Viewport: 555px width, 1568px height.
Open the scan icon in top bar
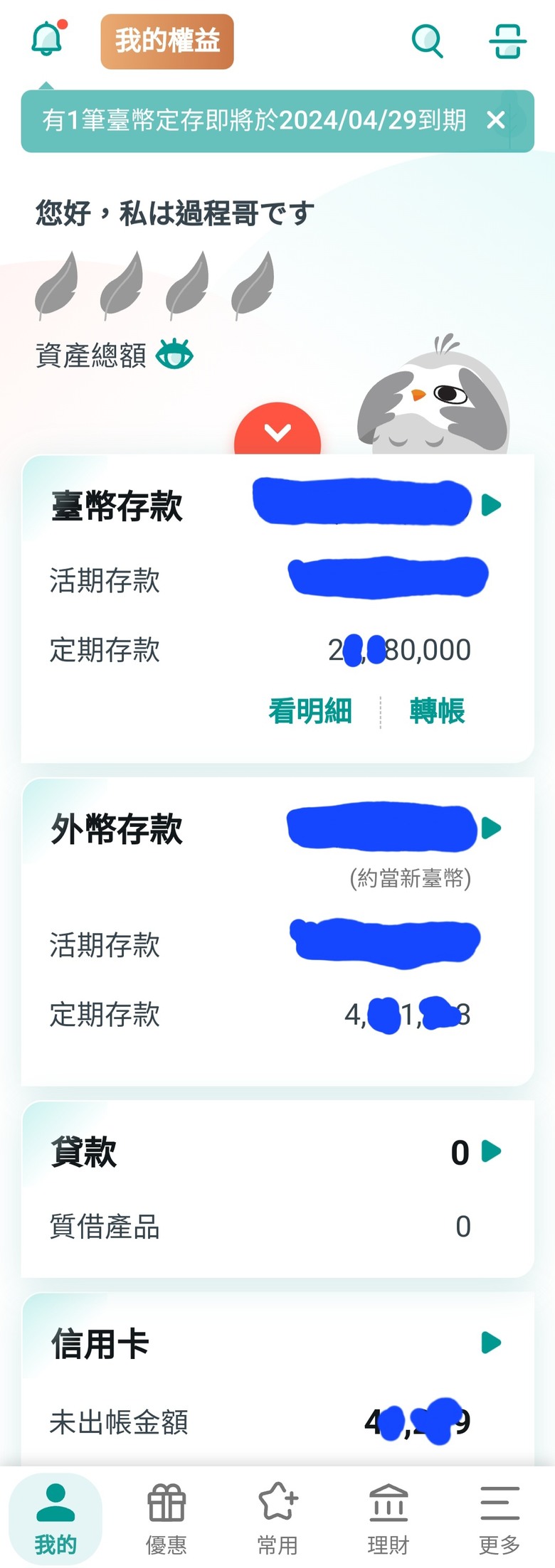507,41
